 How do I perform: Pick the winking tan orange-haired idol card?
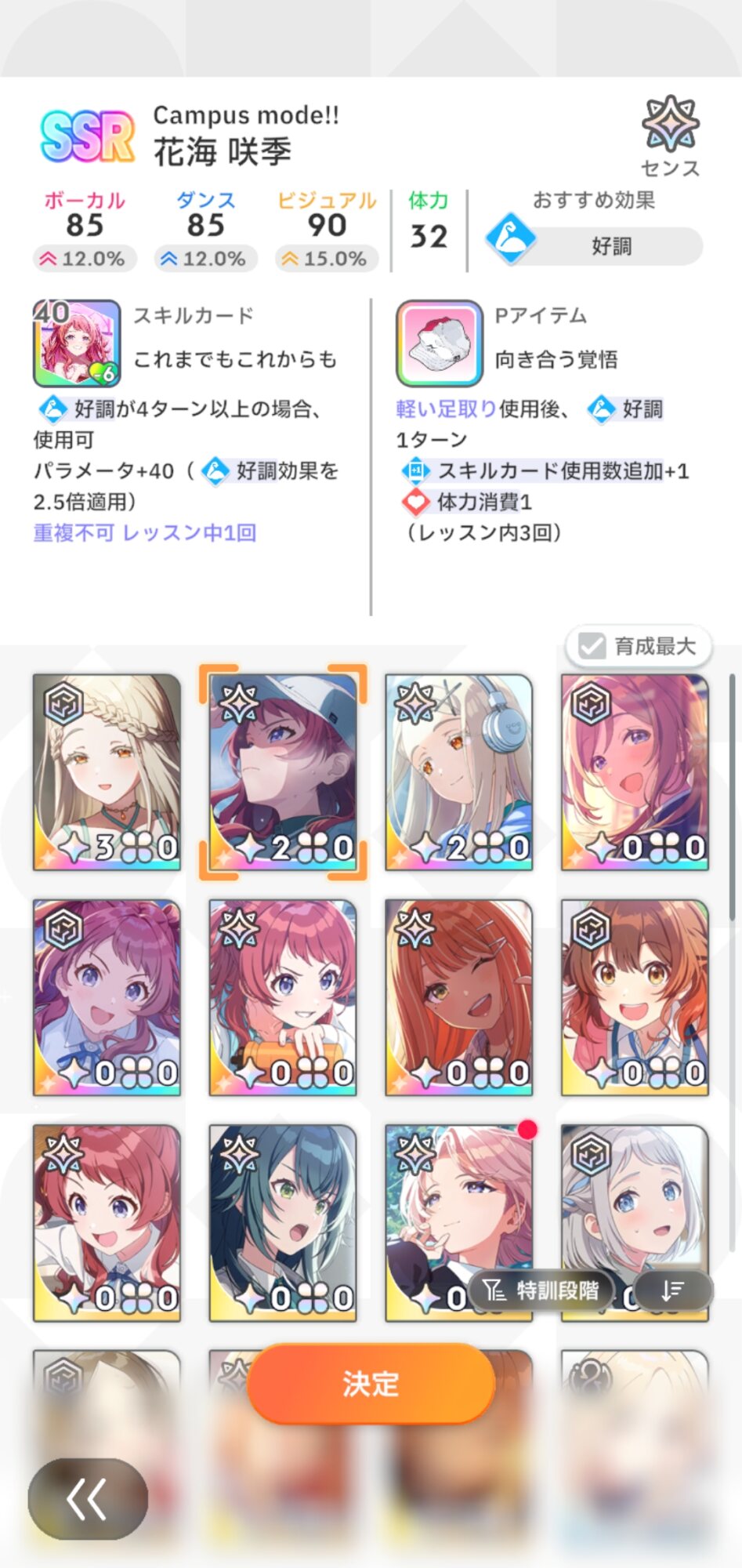(459, 997)
